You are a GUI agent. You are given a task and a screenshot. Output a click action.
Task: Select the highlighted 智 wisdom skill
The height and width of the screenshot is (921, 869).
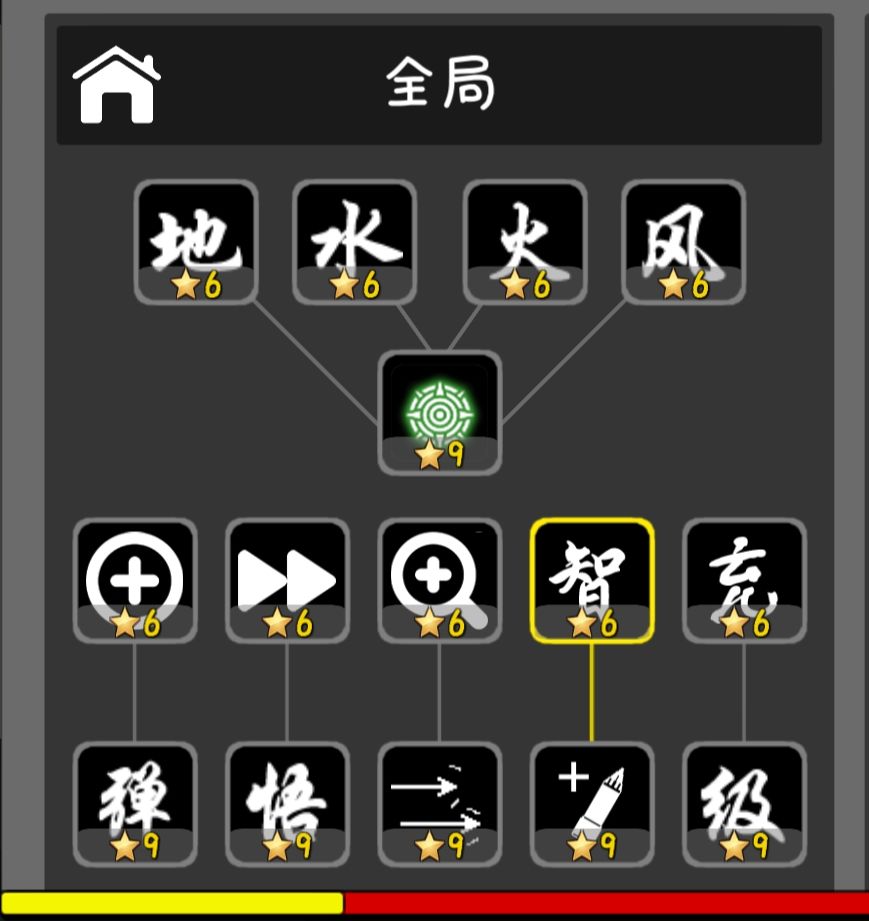point(594,578)
